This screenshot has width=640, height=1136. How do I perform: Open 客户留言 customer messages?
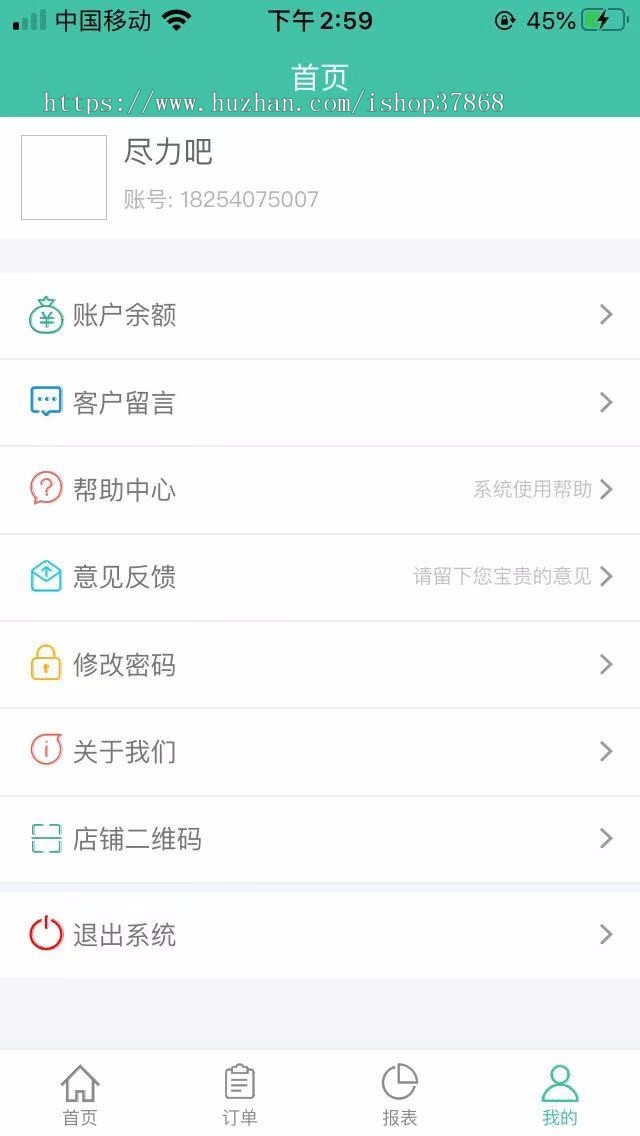coord(320,403)
